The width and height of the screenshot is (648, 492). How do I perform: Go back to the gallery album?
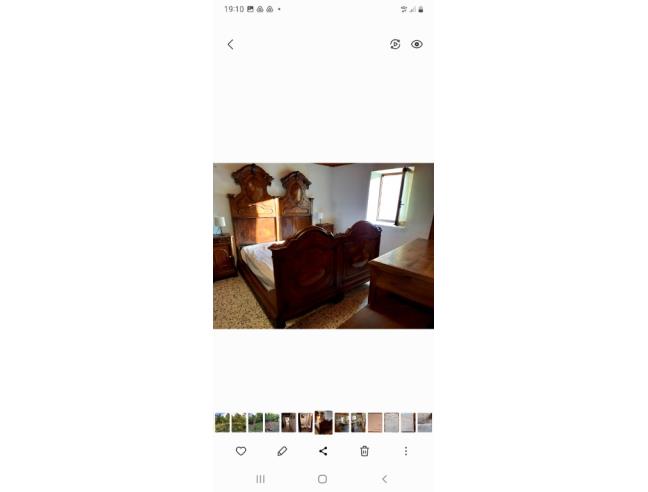tap(230, 44)
